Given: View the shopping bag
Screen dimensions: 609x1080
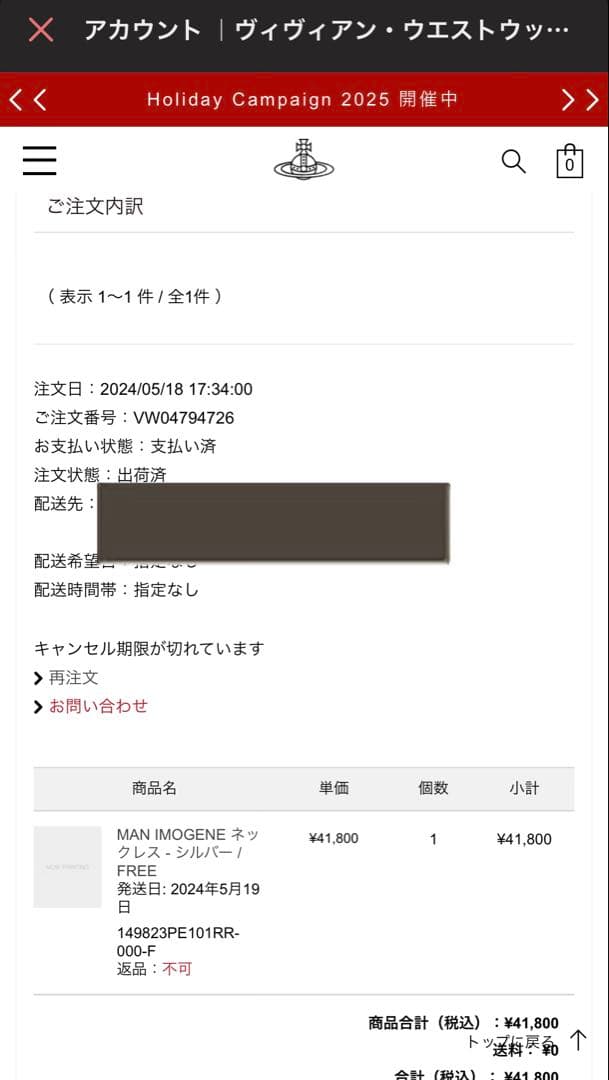Looking at the screenshot, I should 569,161.
